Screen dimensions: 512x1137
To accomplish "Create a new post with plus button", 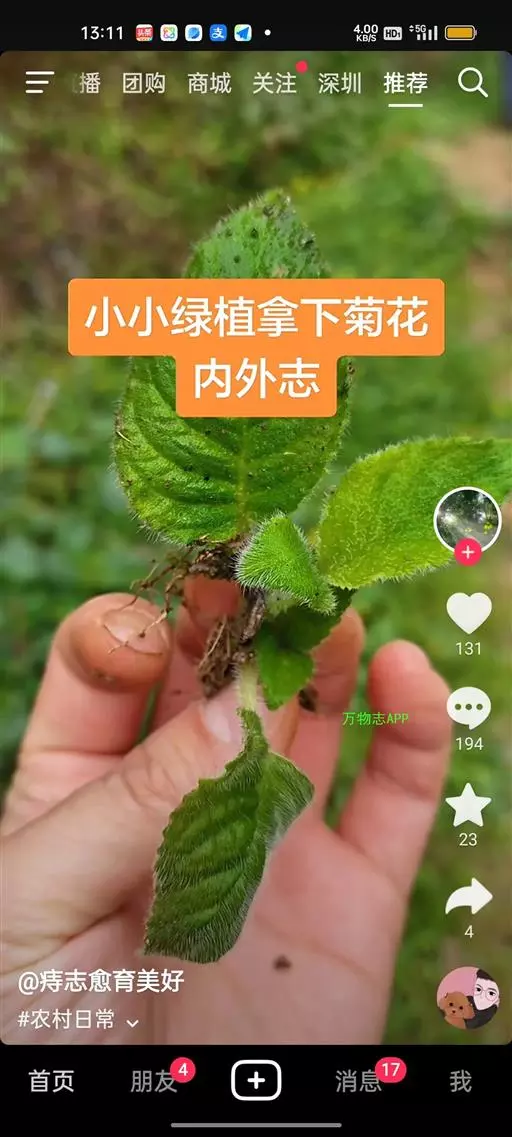I will tap(256, 1080).
